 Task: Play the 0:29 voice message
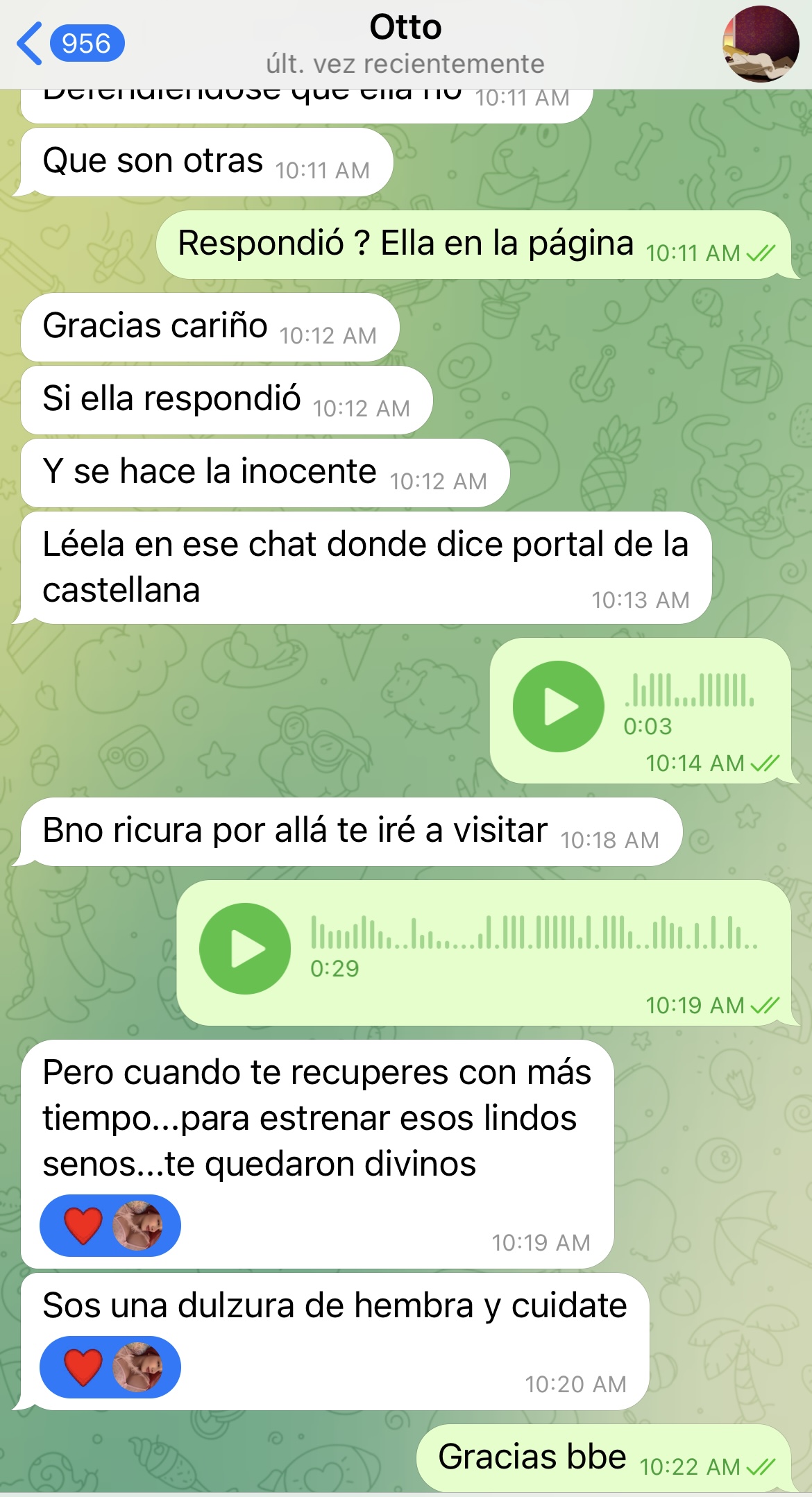pyautogui.click(x=245, y=948)
